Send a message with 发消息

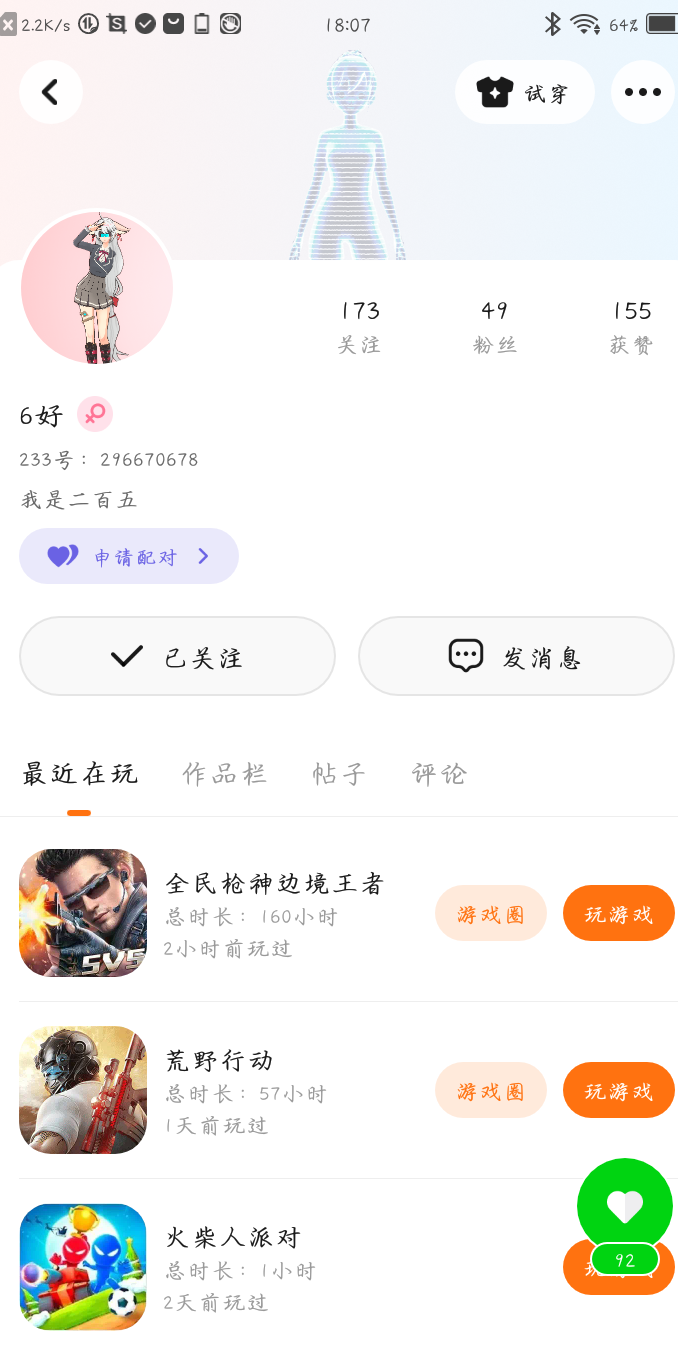click(516, 656)
